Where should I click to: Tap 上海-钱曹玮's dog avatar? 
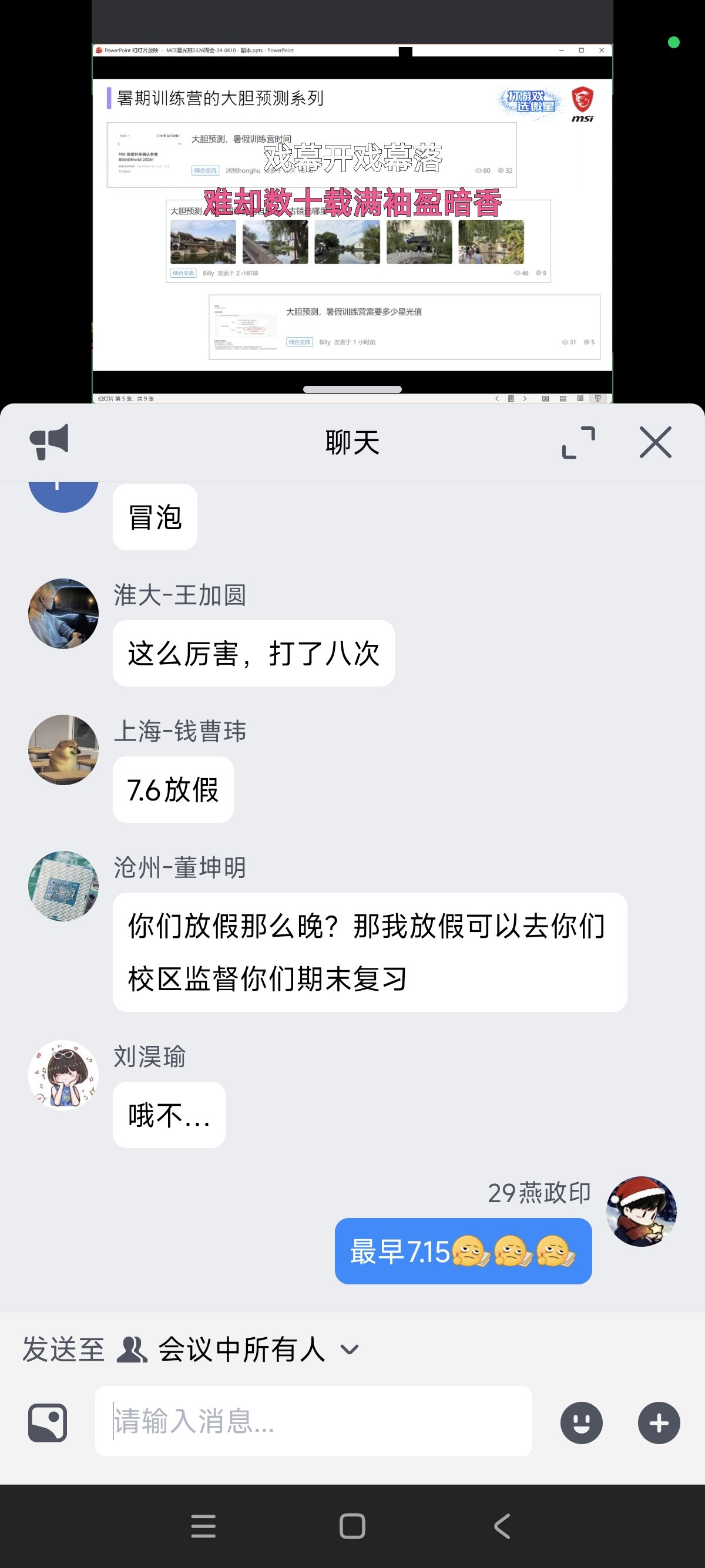pyautogui.click(x=63, y=750)
